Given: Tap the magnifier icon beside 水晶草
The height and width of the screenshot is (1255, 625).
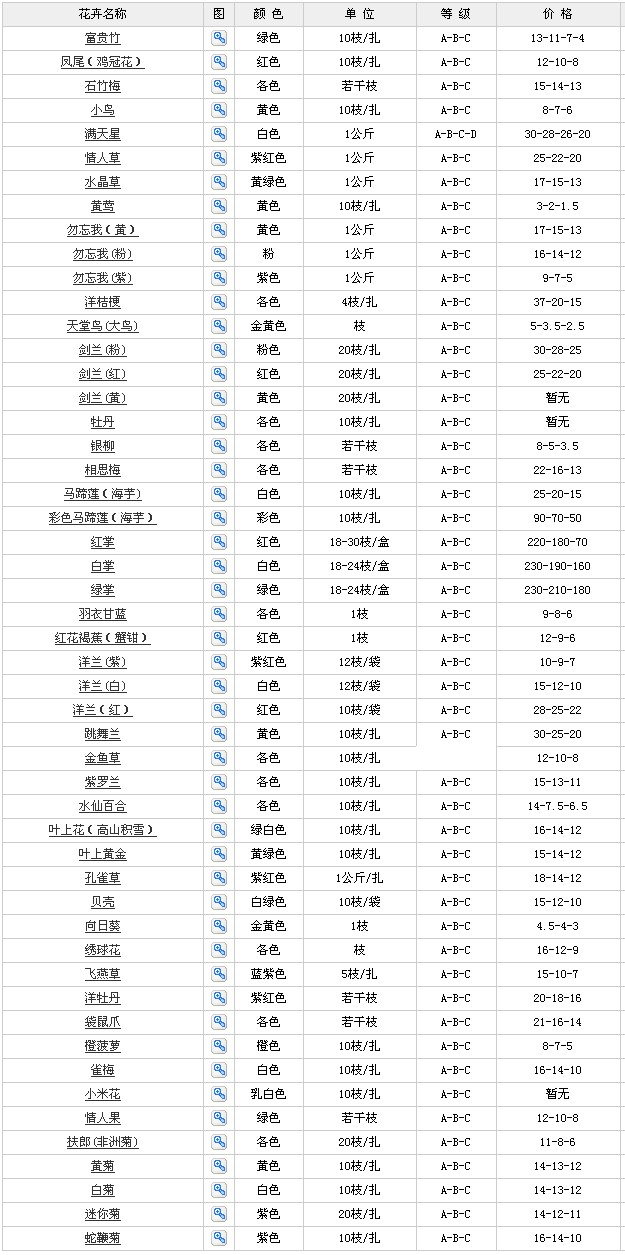Looking at the screenshot, I should coord(219,182).
